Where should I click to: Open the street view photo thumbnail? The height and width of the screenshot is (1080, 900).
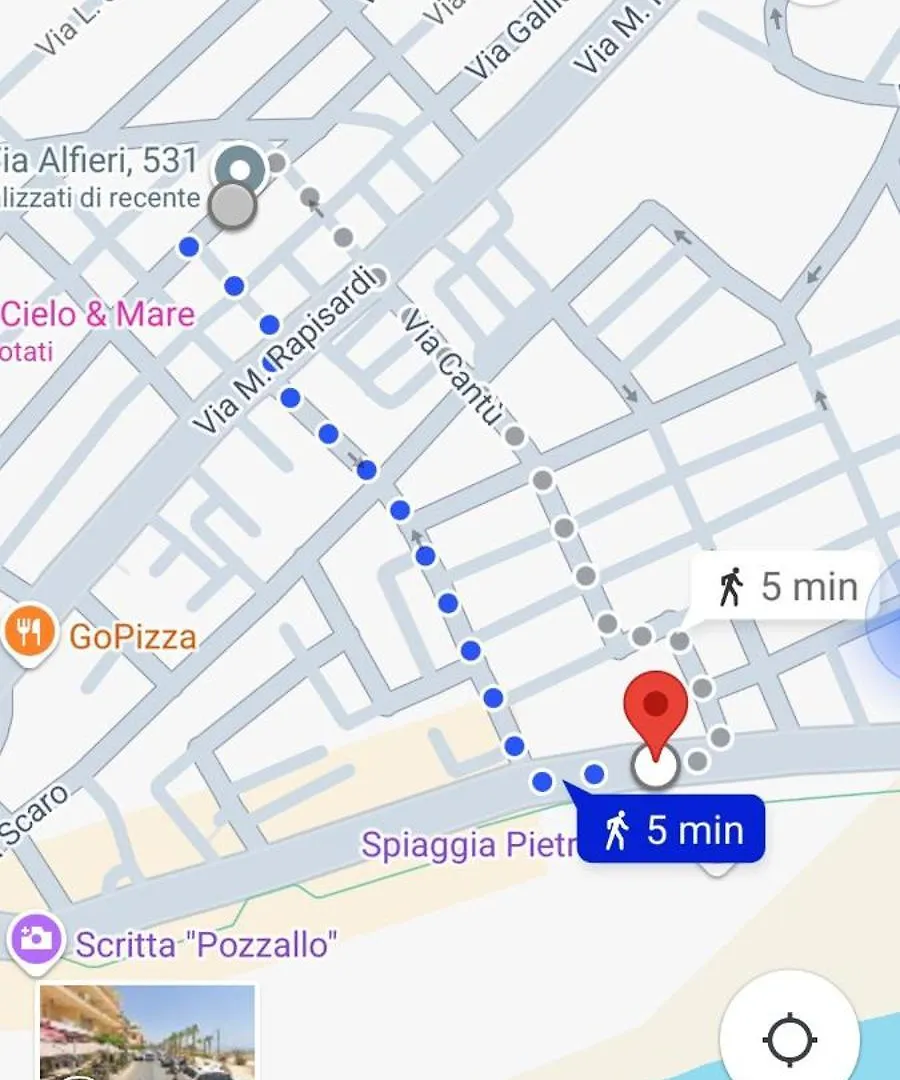click(x=147, y=1032)
